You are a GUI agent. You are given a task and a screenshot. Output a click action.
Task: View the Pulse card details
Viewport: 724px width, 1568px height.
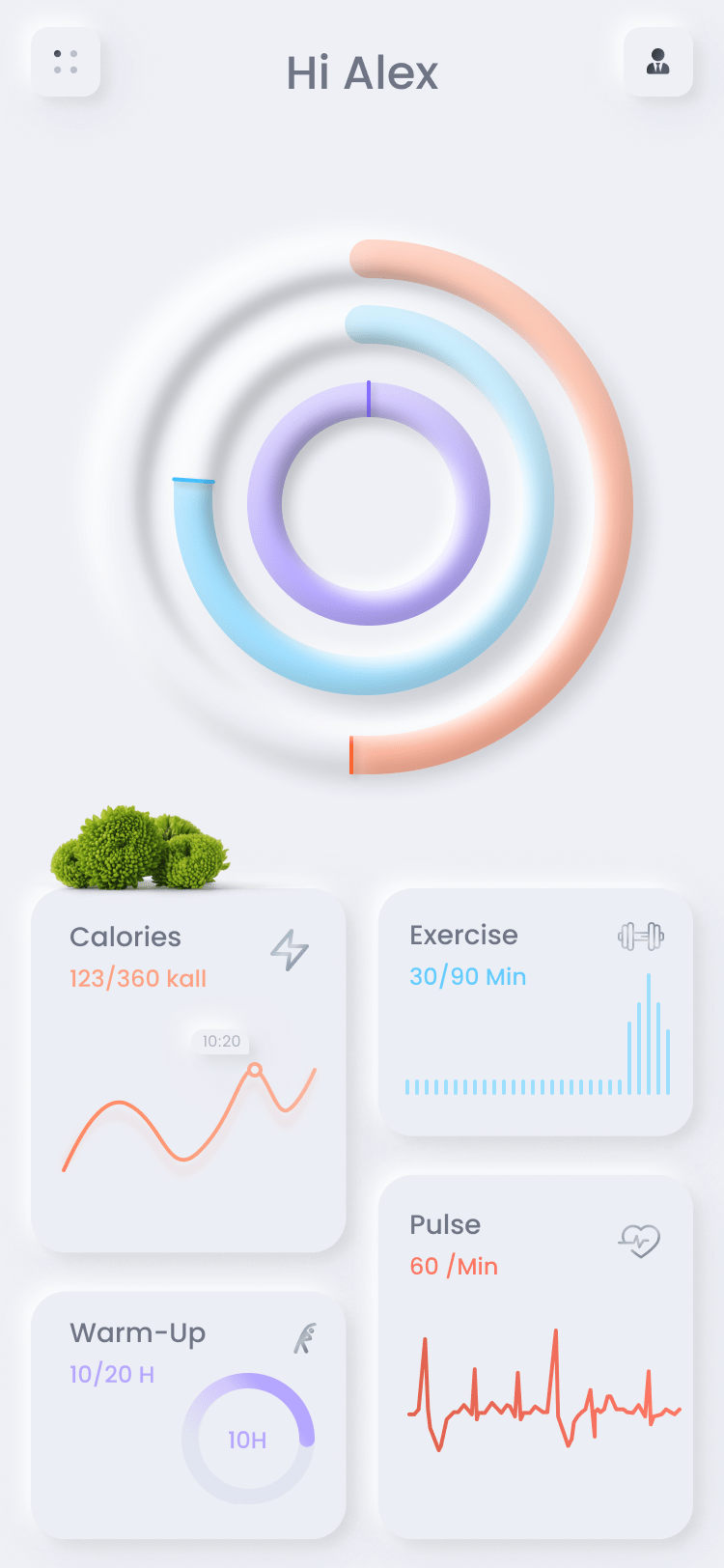tap(536, 1356)
